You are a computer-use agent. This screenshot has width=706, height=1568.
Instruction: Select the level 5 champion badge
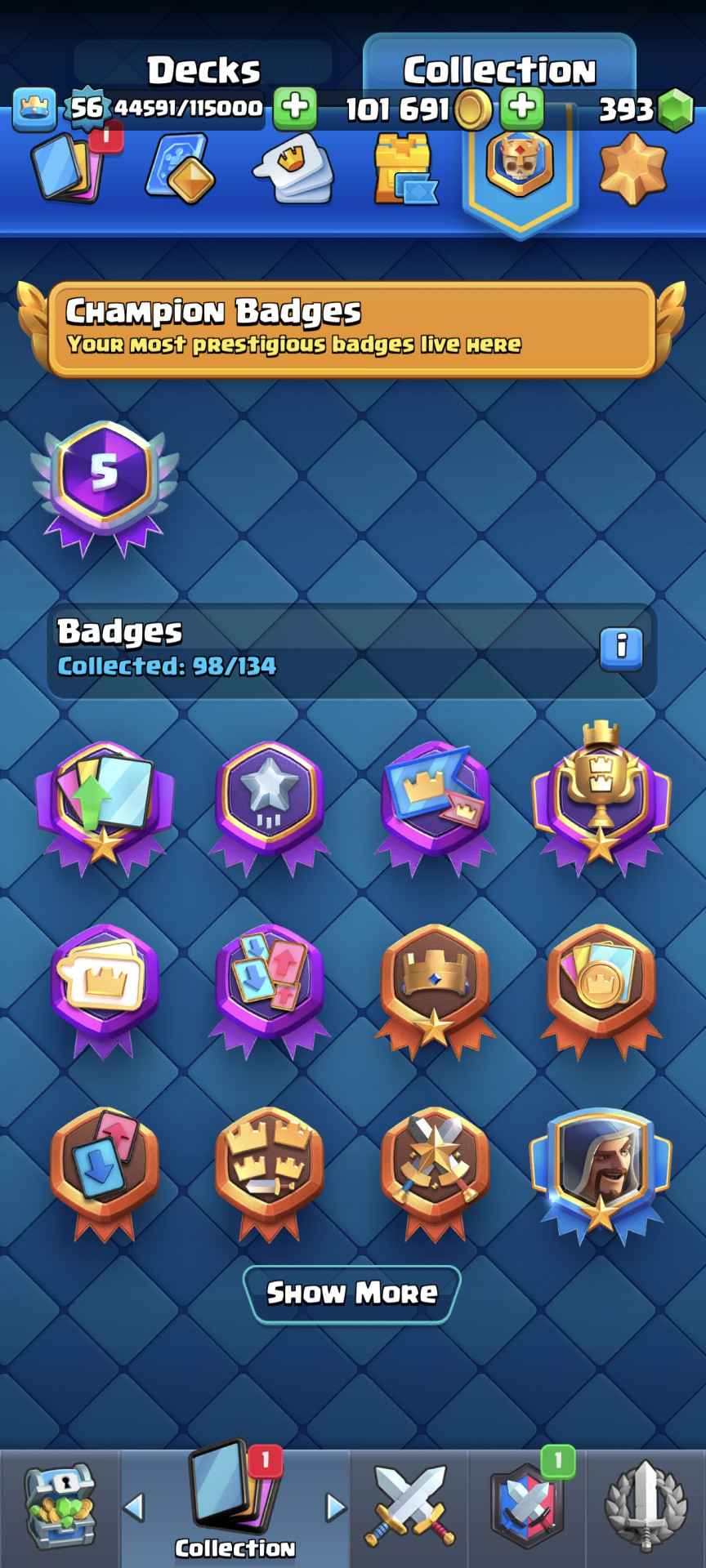[x=104, y=483]
